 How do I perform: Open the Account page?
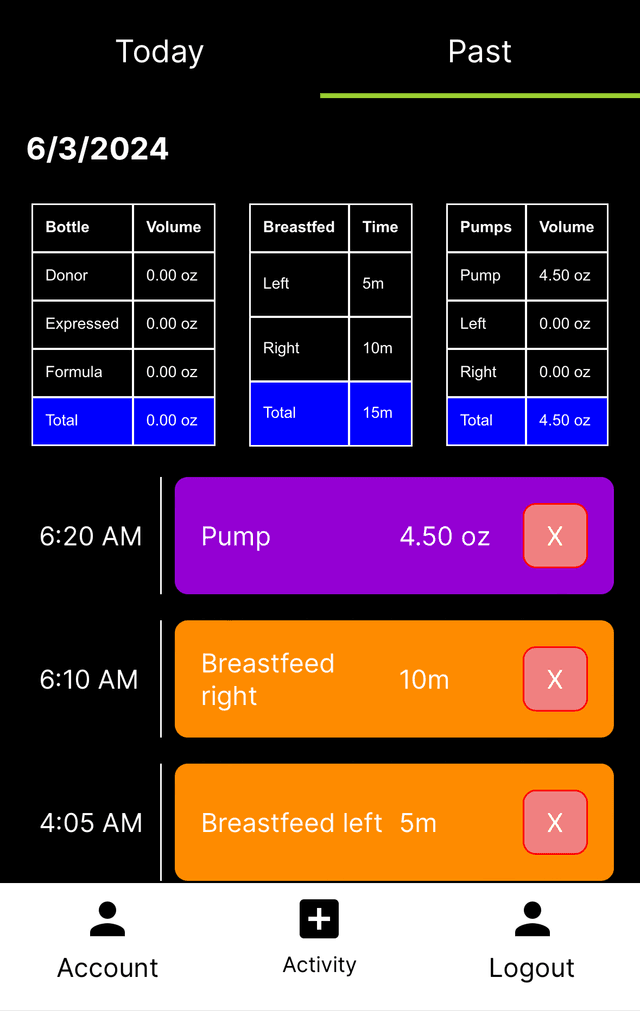tap(108, 941)
